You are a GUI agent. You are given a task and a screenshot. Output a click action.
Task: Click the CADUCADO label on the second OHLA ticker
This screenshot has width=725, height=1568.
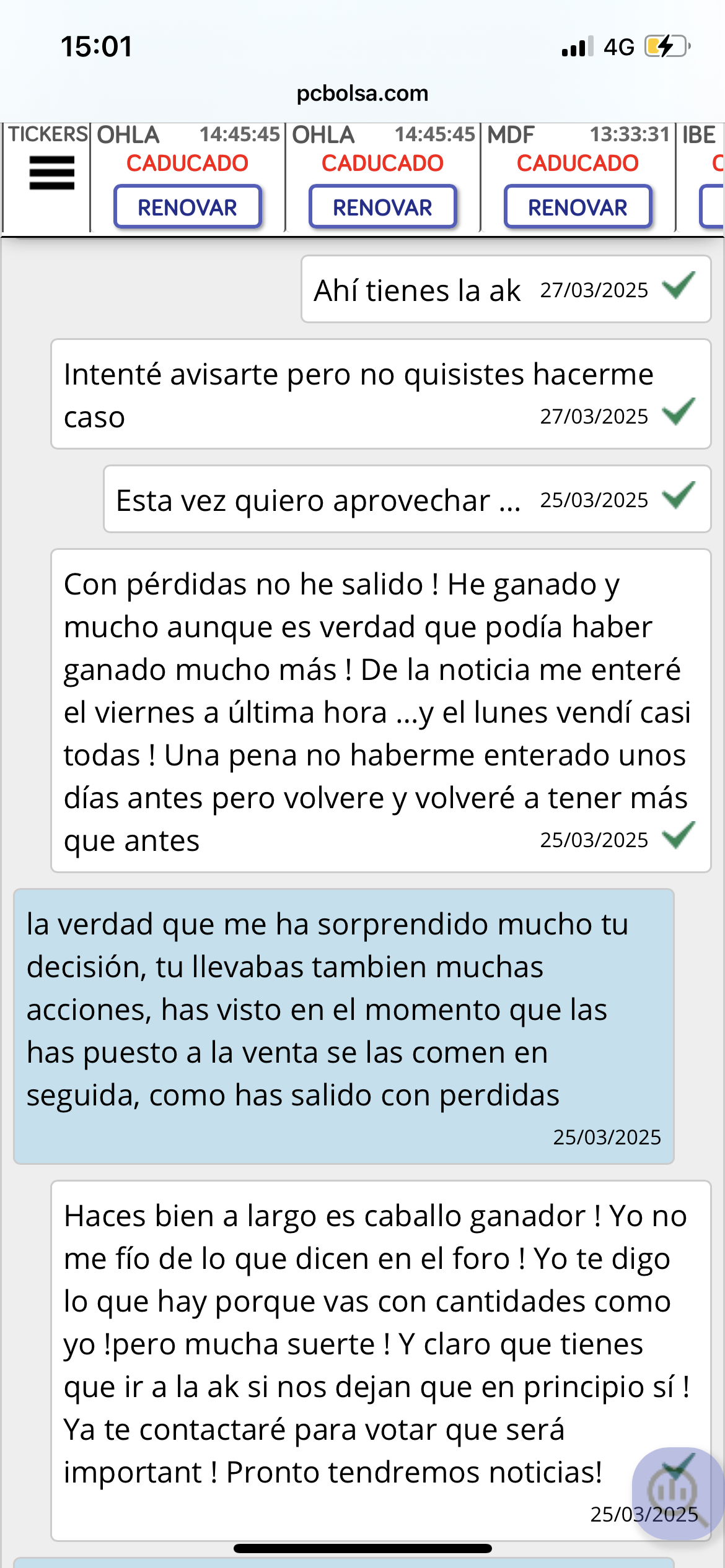pos(382,163)
